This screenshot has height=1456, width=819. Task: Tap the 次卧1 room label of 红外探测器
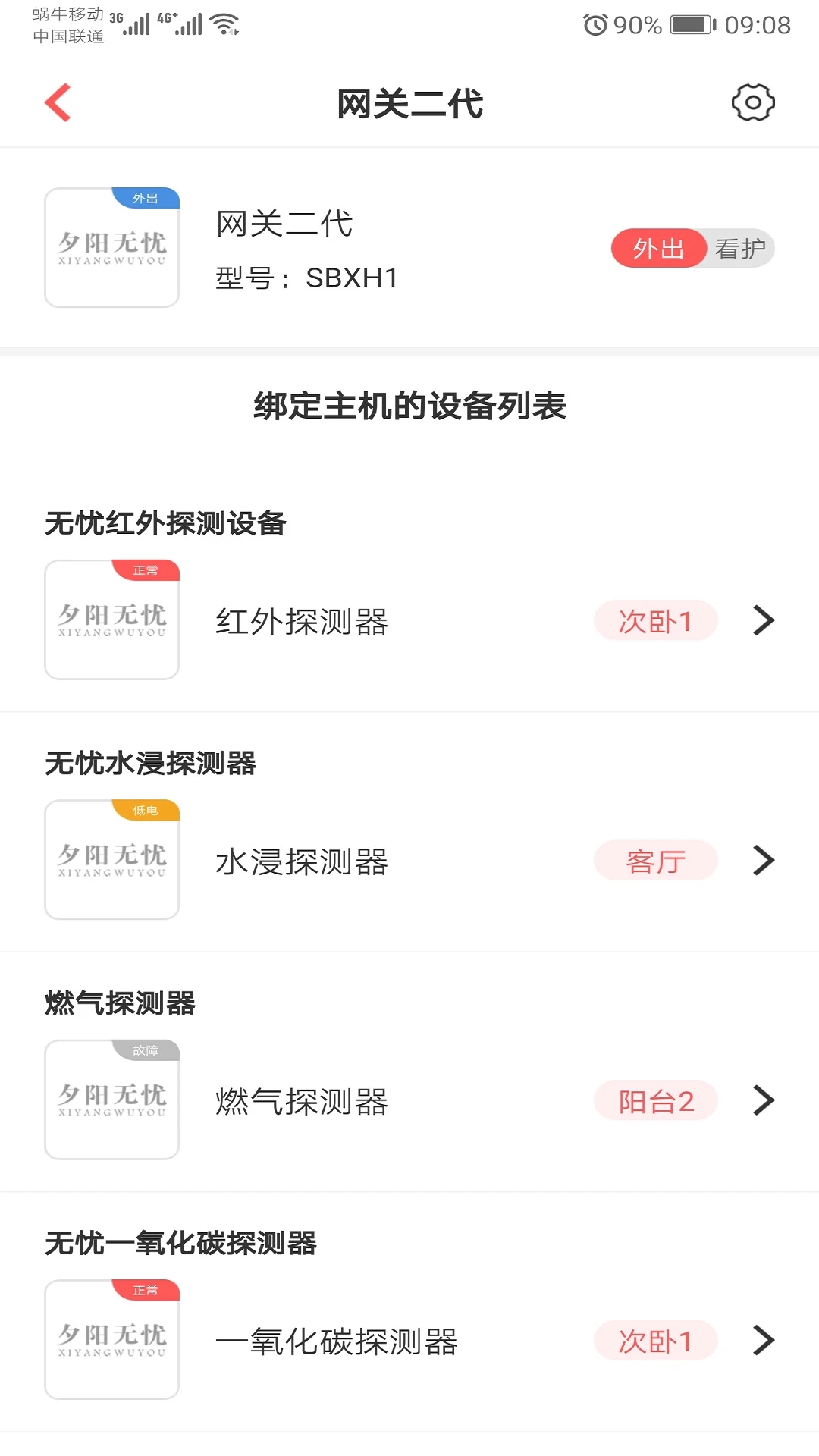click(656, 620)
